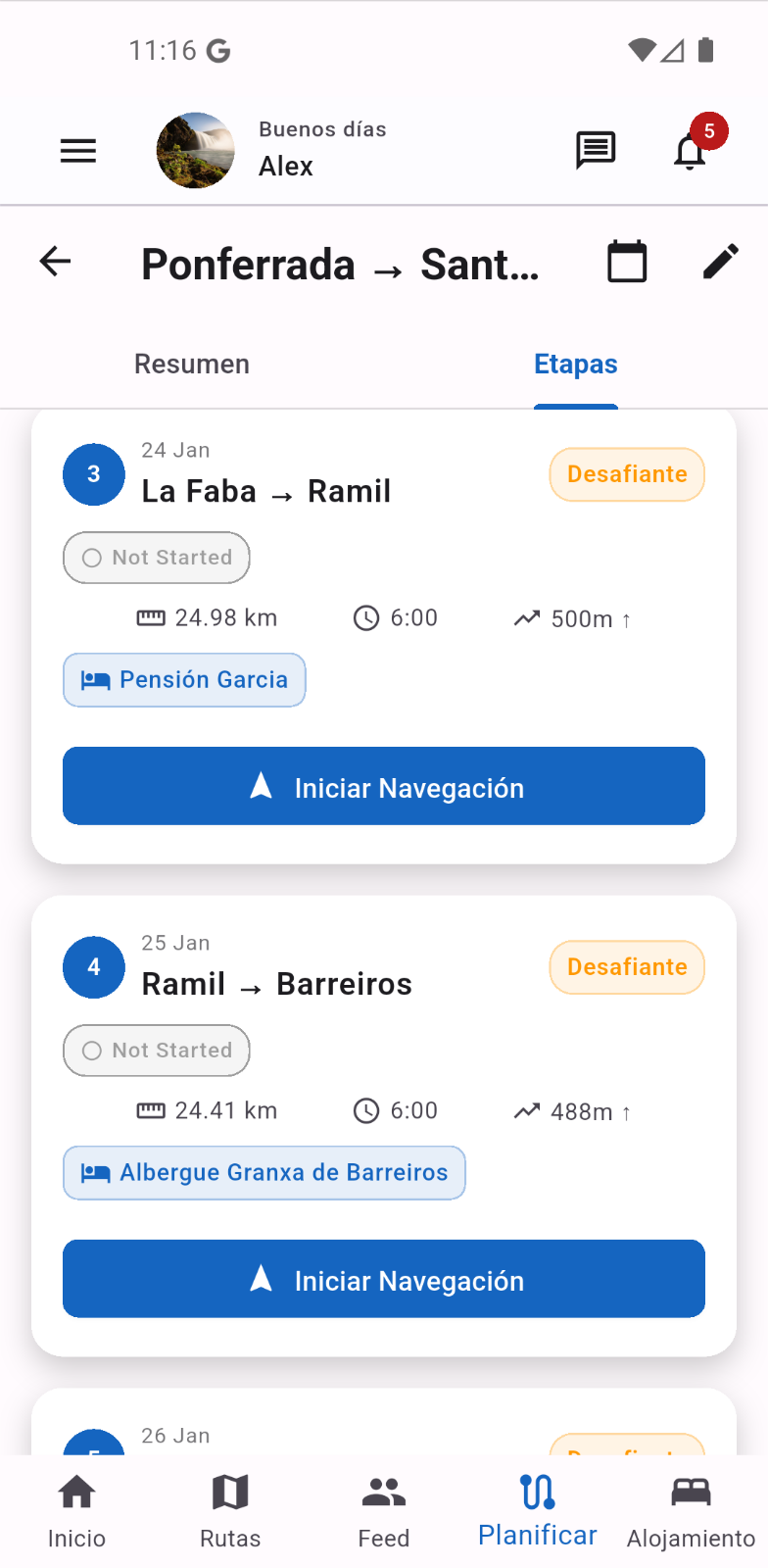This screenshot has height=1568, width=768.
Task: Open the Alojamiento tab
Action: pos(691,1511)
